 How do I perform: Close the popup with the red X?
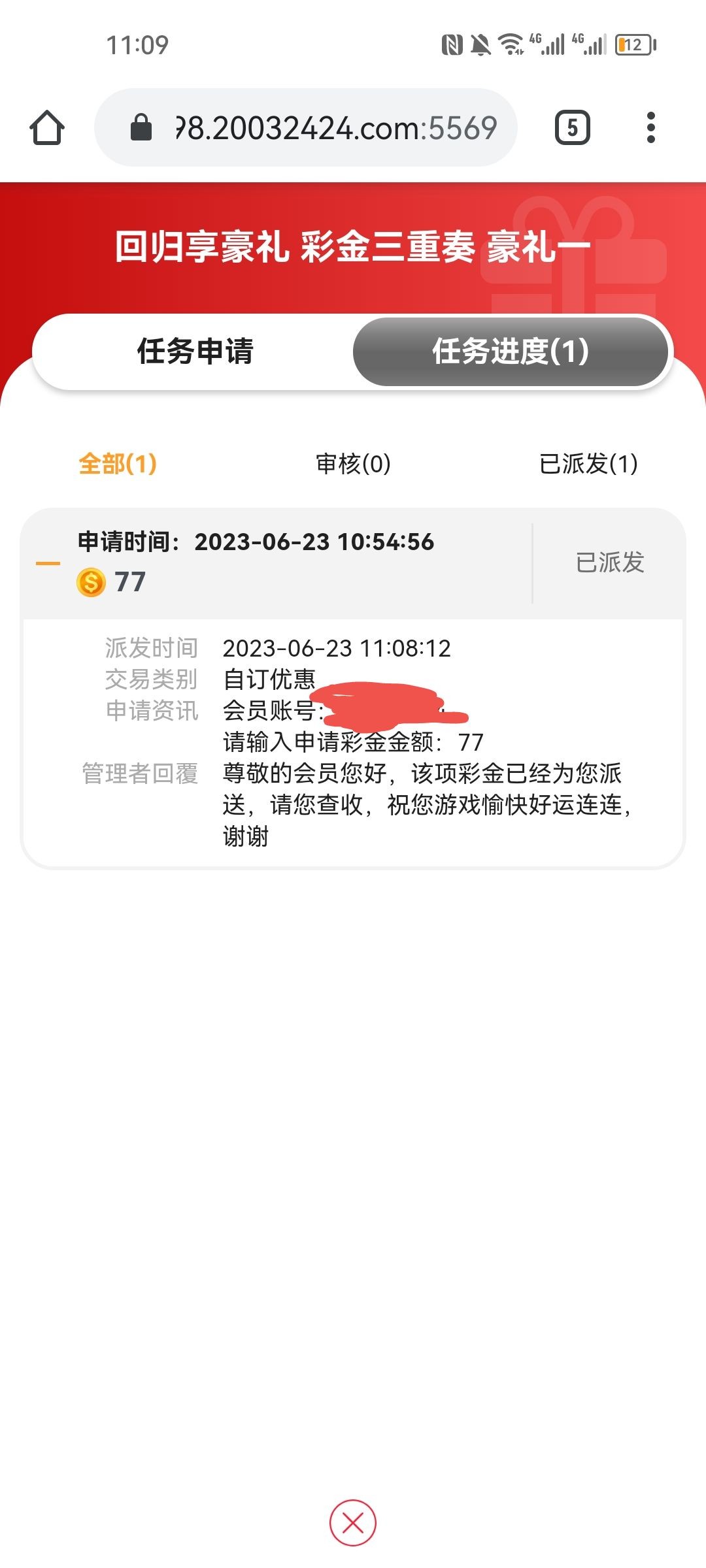click(353, 1523)
